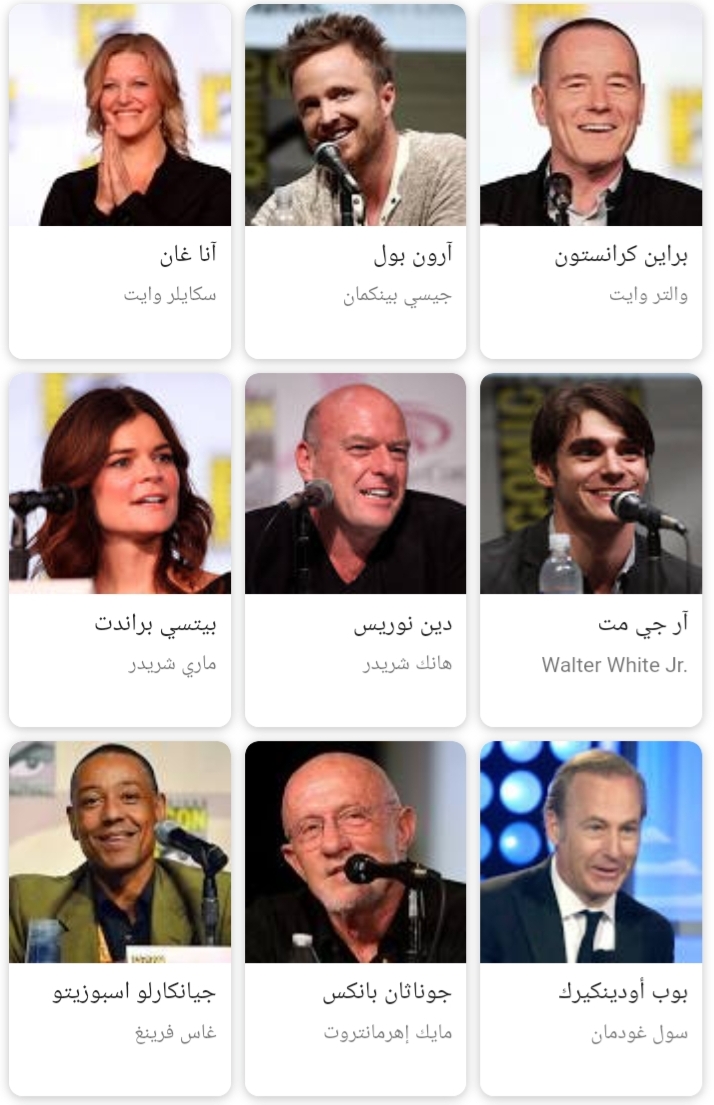
Task: Open the جوناثان بانكس cast card
Action: (355, 918)
